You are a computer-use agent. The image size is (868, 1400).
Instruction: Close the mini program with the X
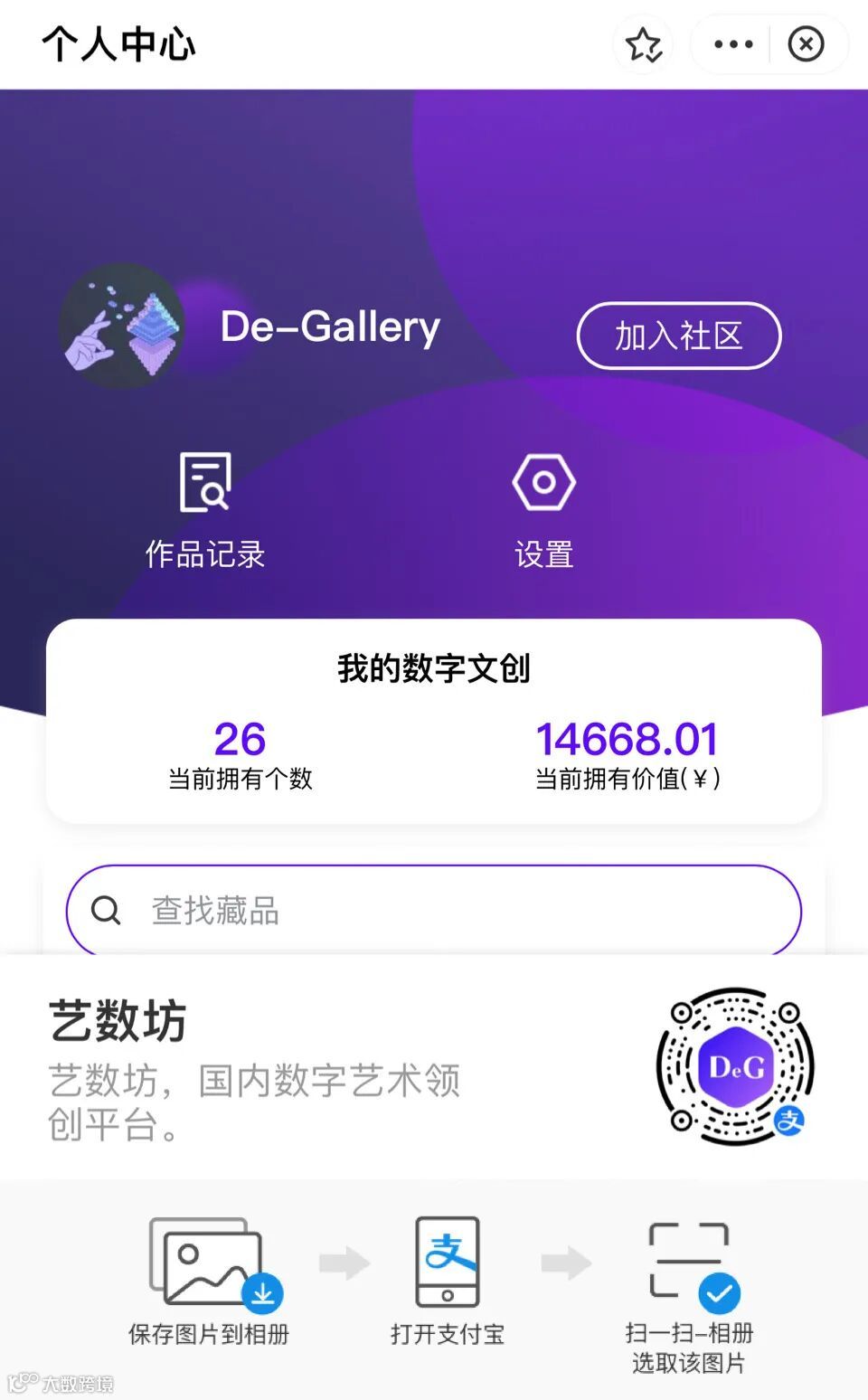point(806,44)
